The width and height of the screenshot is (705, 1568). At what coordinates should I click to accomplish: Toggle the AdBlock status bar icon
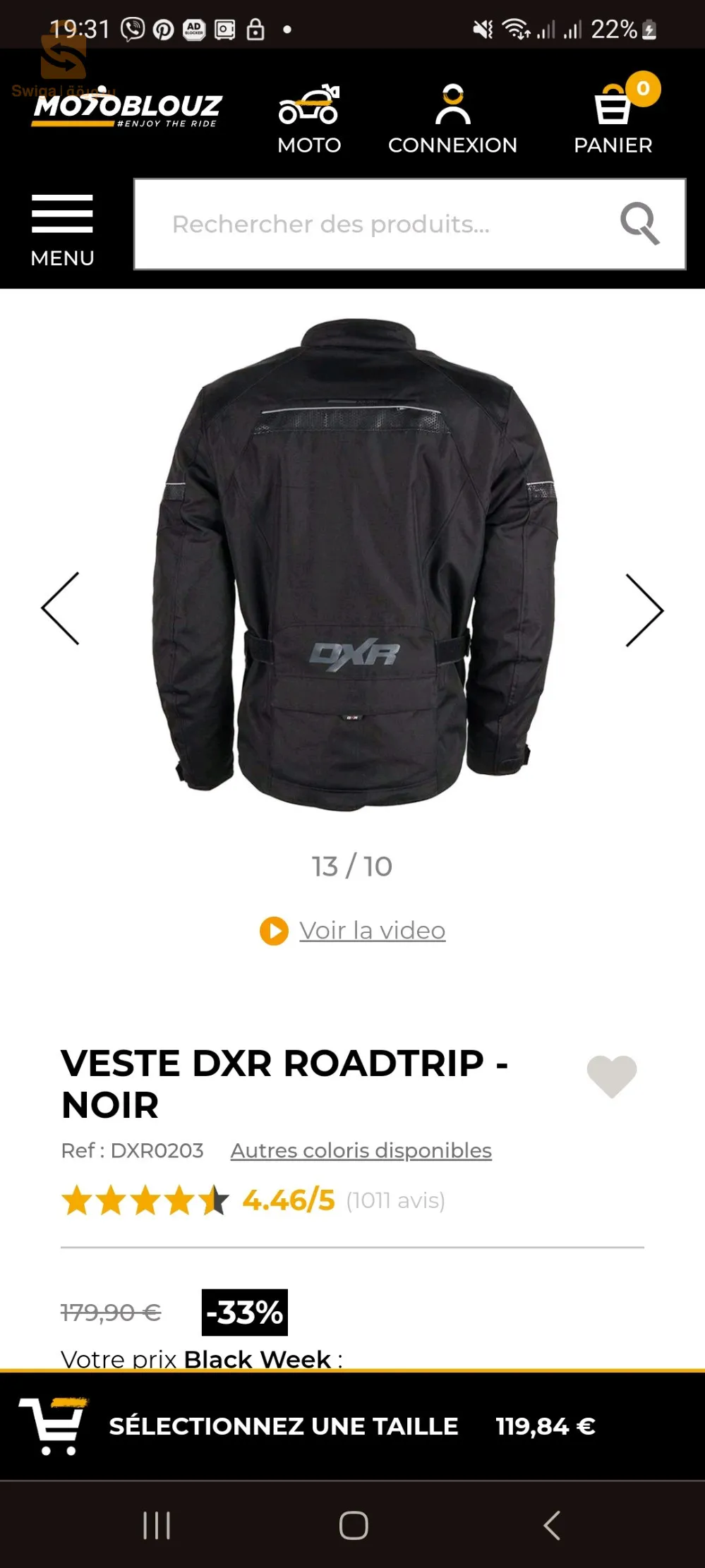(193, 29)
